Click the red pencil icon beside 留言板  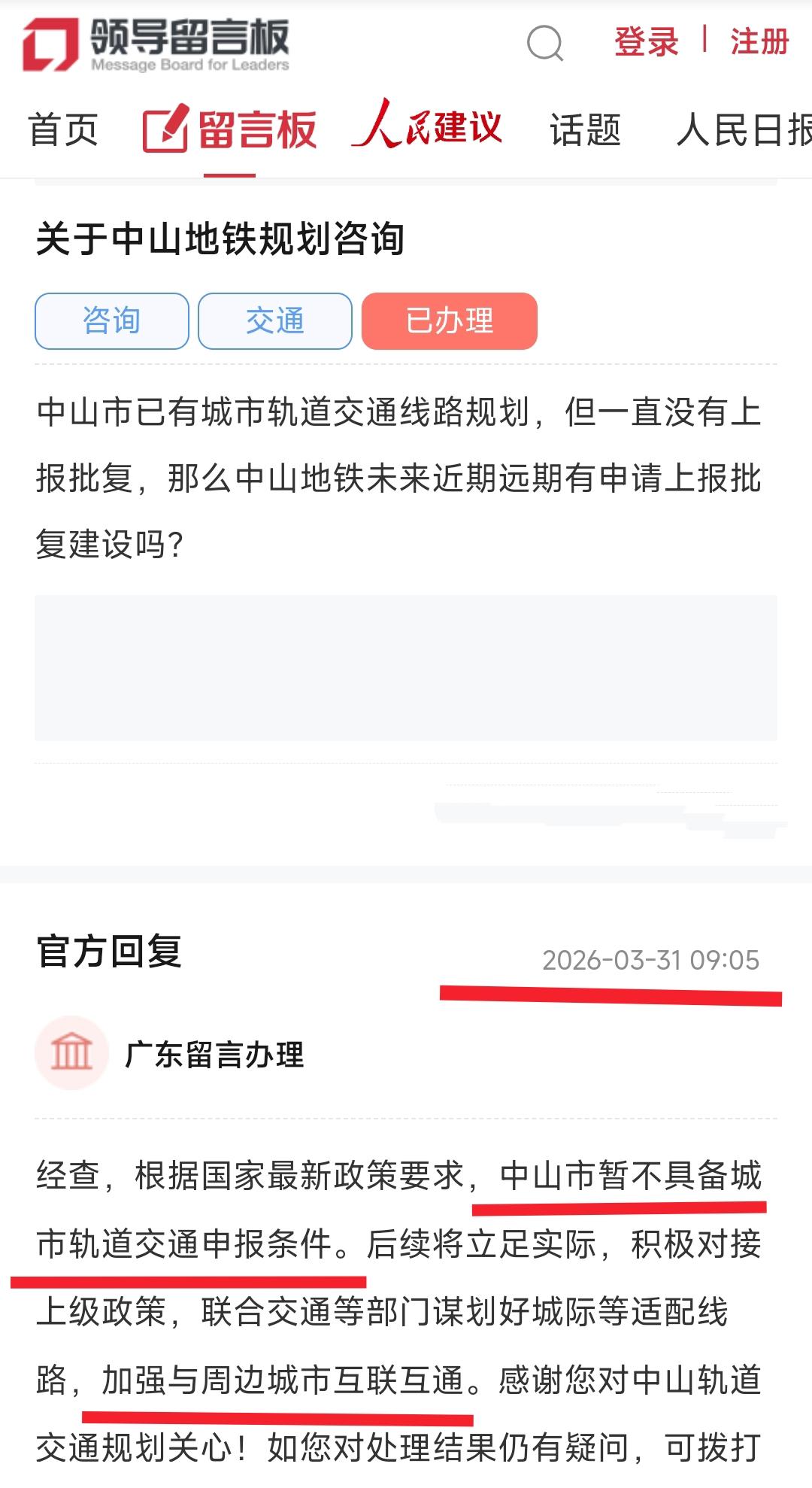[167, 128]
